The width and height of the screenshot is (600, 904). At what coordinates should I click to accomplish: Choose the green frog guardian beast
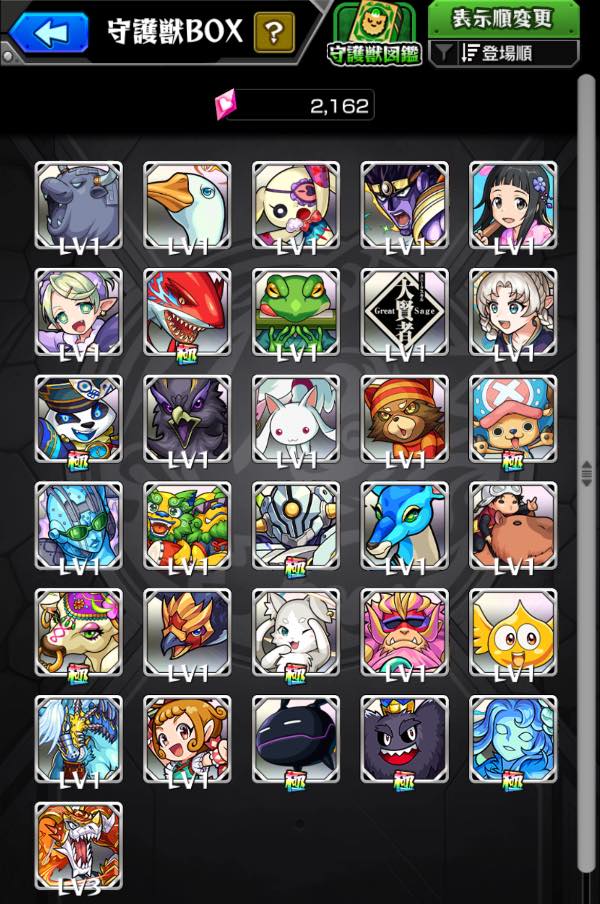(296, 311)
